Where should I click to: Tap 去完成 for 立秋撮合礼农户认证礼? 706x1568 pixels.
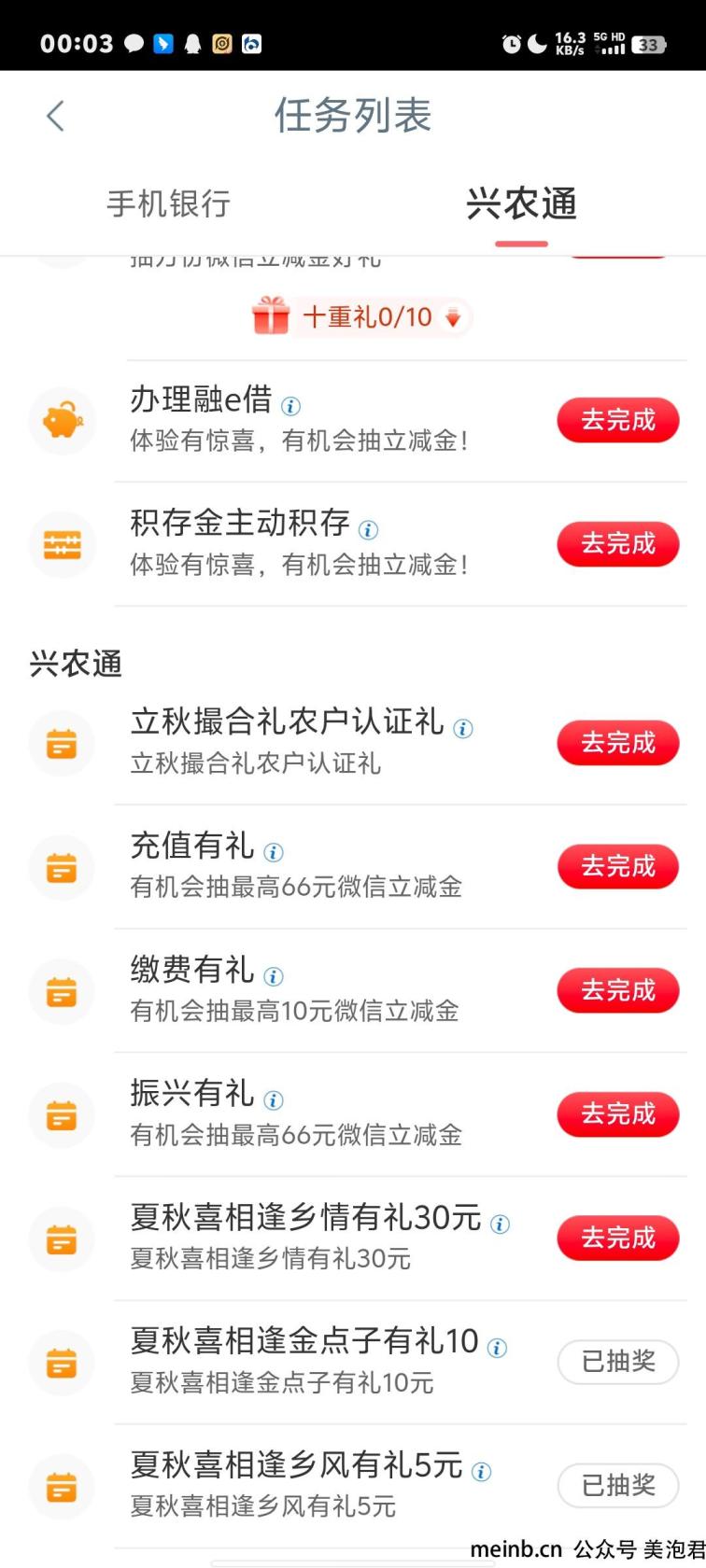pyautogui.click(x=618, y=743)
